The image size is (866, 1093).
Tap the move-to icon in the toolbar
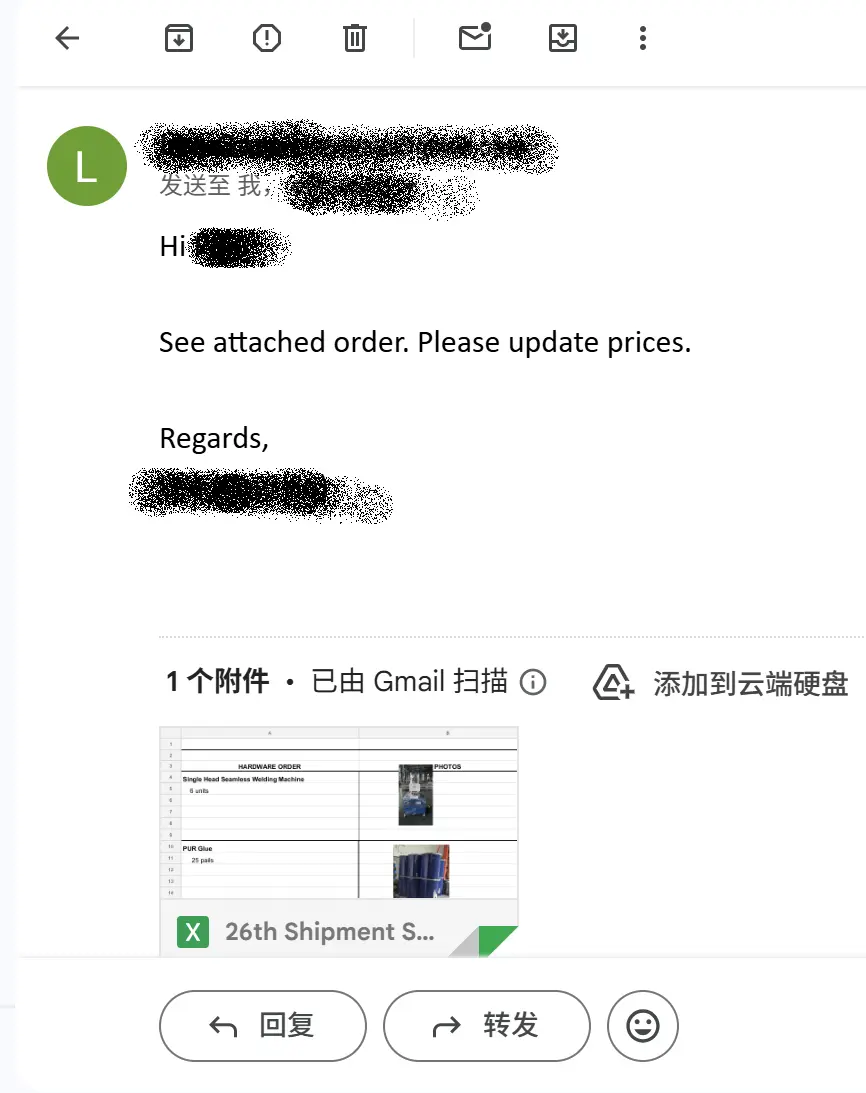click(x=563, y=39)
